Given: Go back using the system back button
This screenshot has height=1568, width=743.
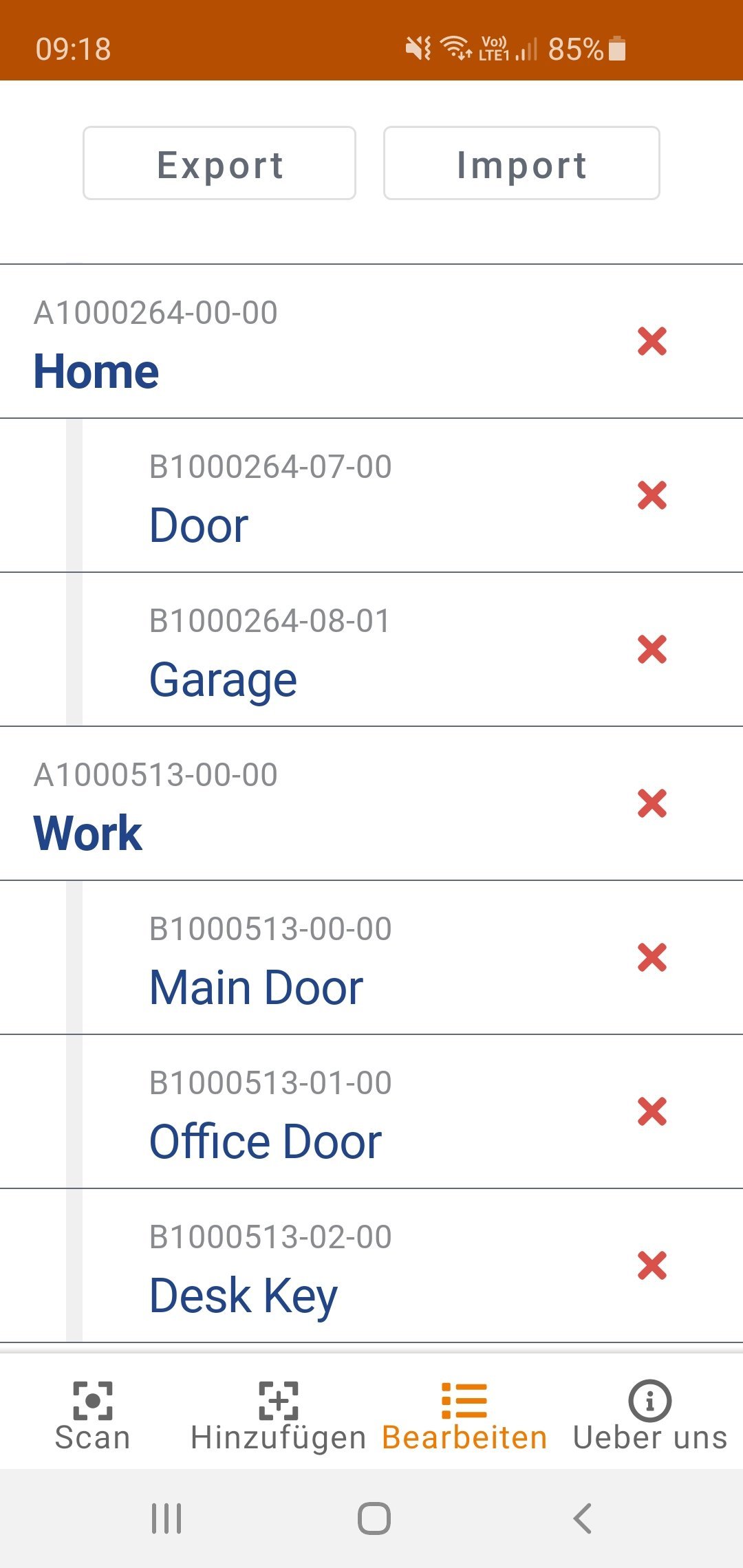Looking at the screenshot, I should point(582,1518).
